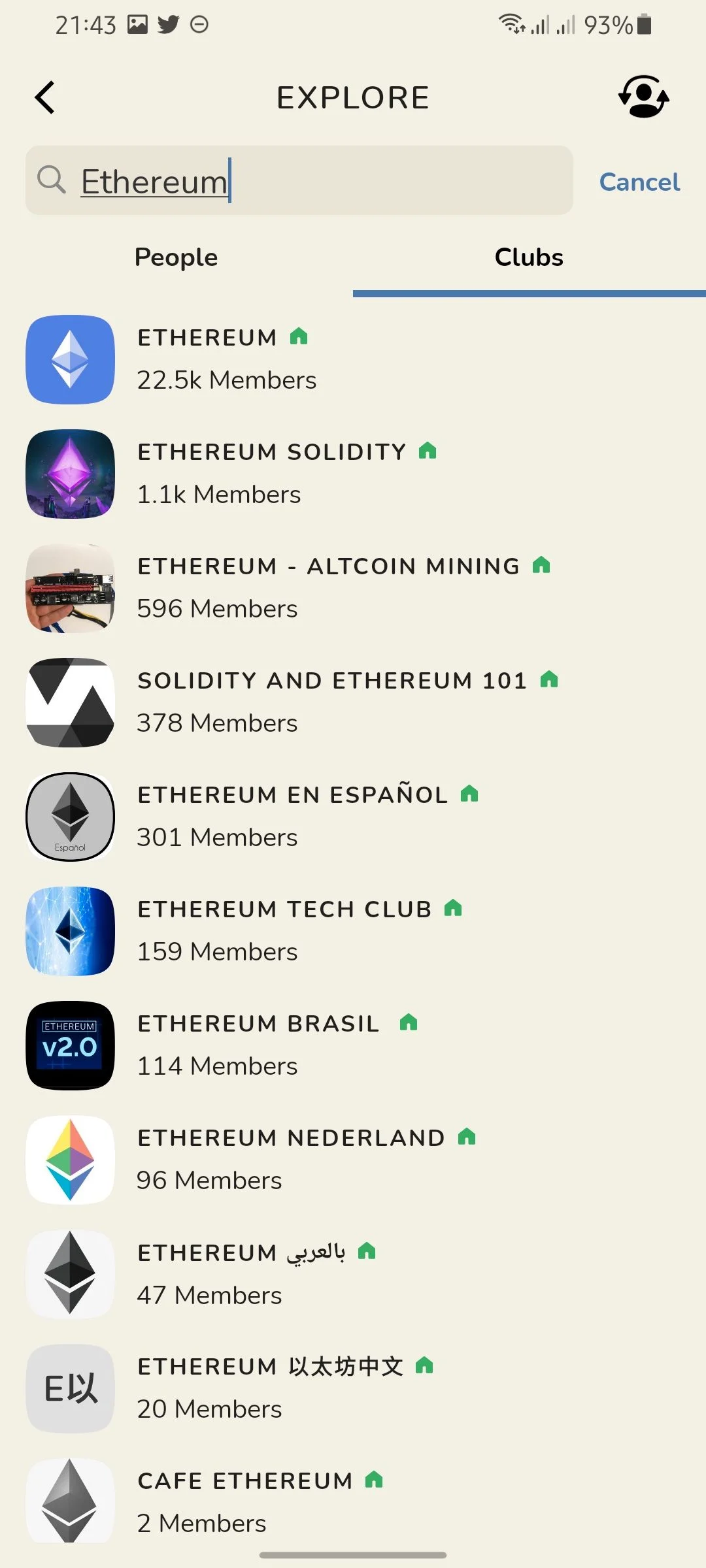
Task: Open the Ethereum Tech Club
Action: (353, 931)
